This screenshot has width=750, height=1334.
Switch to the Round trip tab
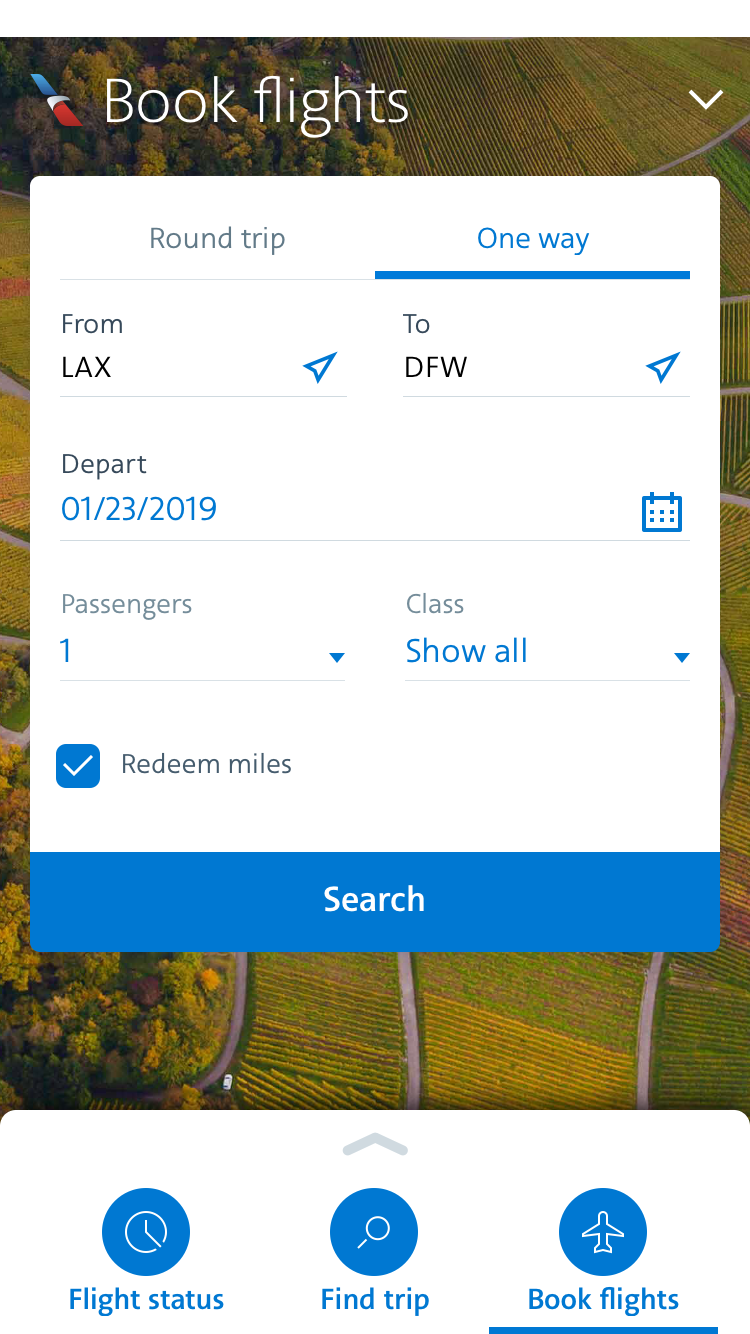[217, 239]
